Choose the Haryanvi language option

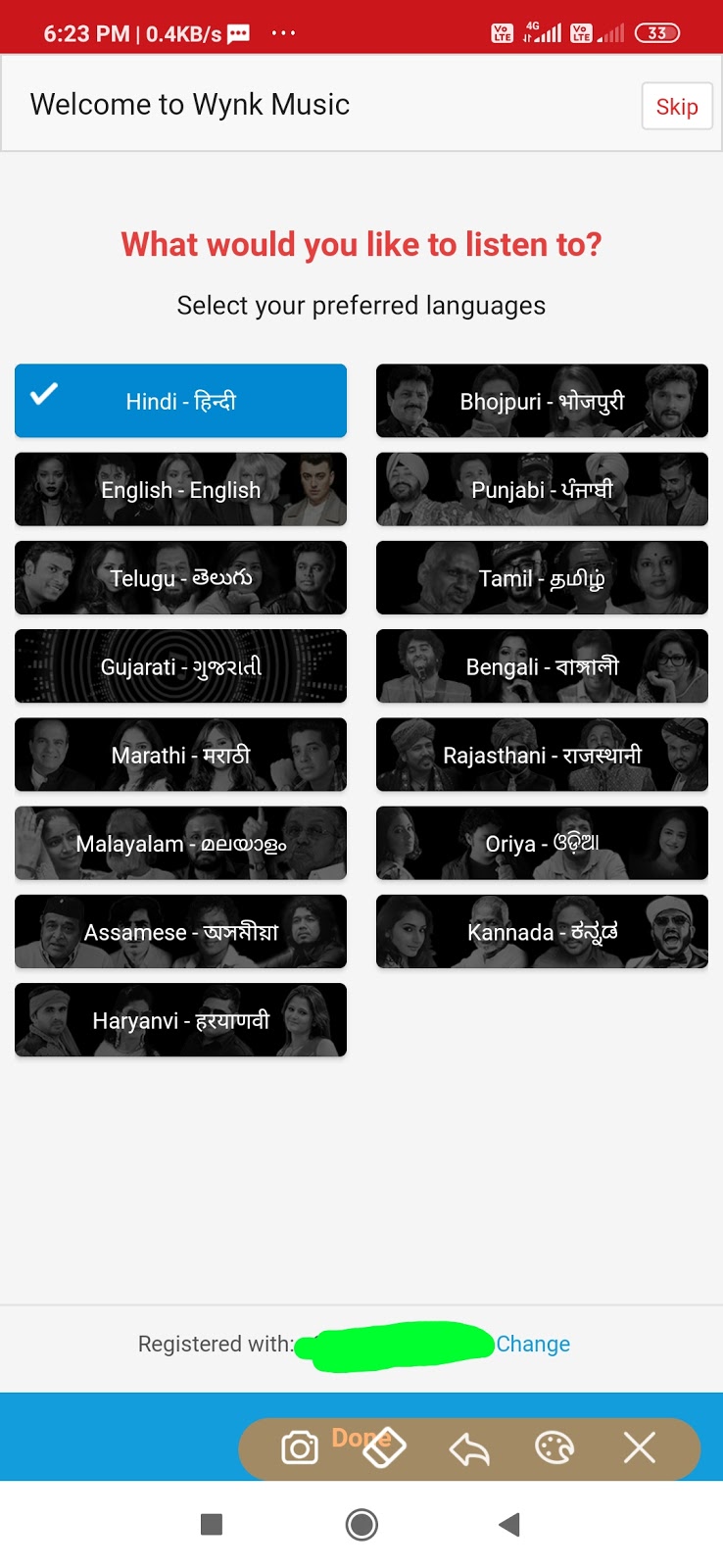[180, 1020]
